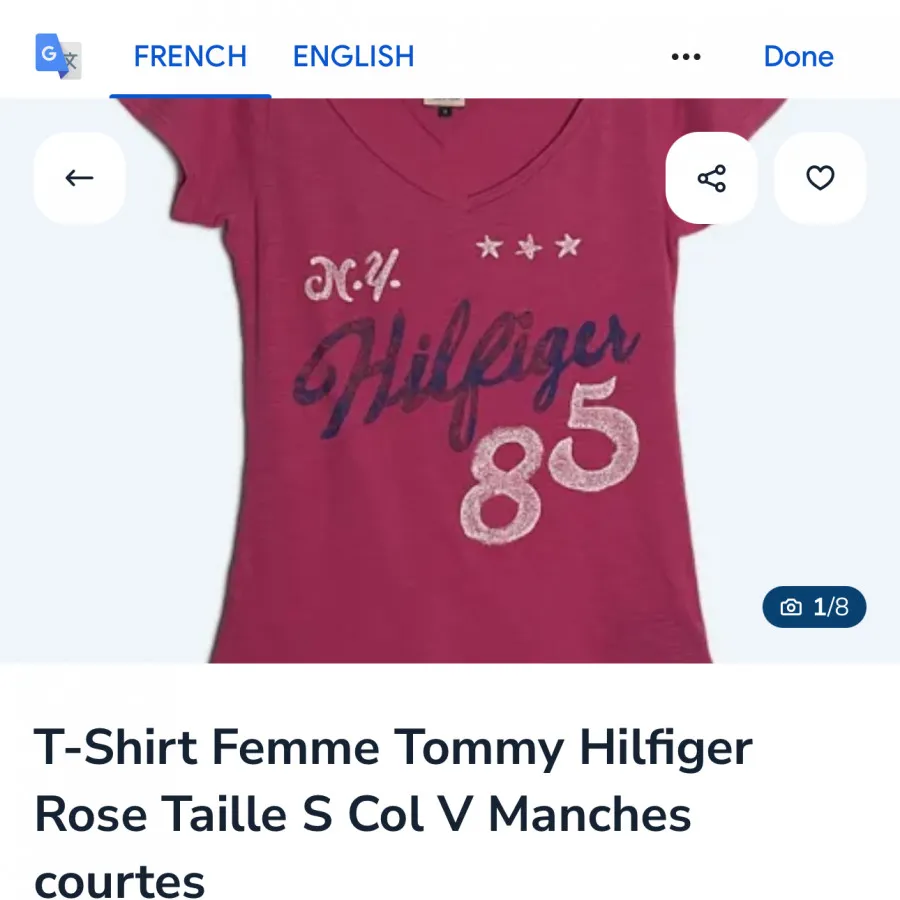Screen dimensions: 900x900
Task: Tap the Google Translate icon
Action: coord(57,56)
